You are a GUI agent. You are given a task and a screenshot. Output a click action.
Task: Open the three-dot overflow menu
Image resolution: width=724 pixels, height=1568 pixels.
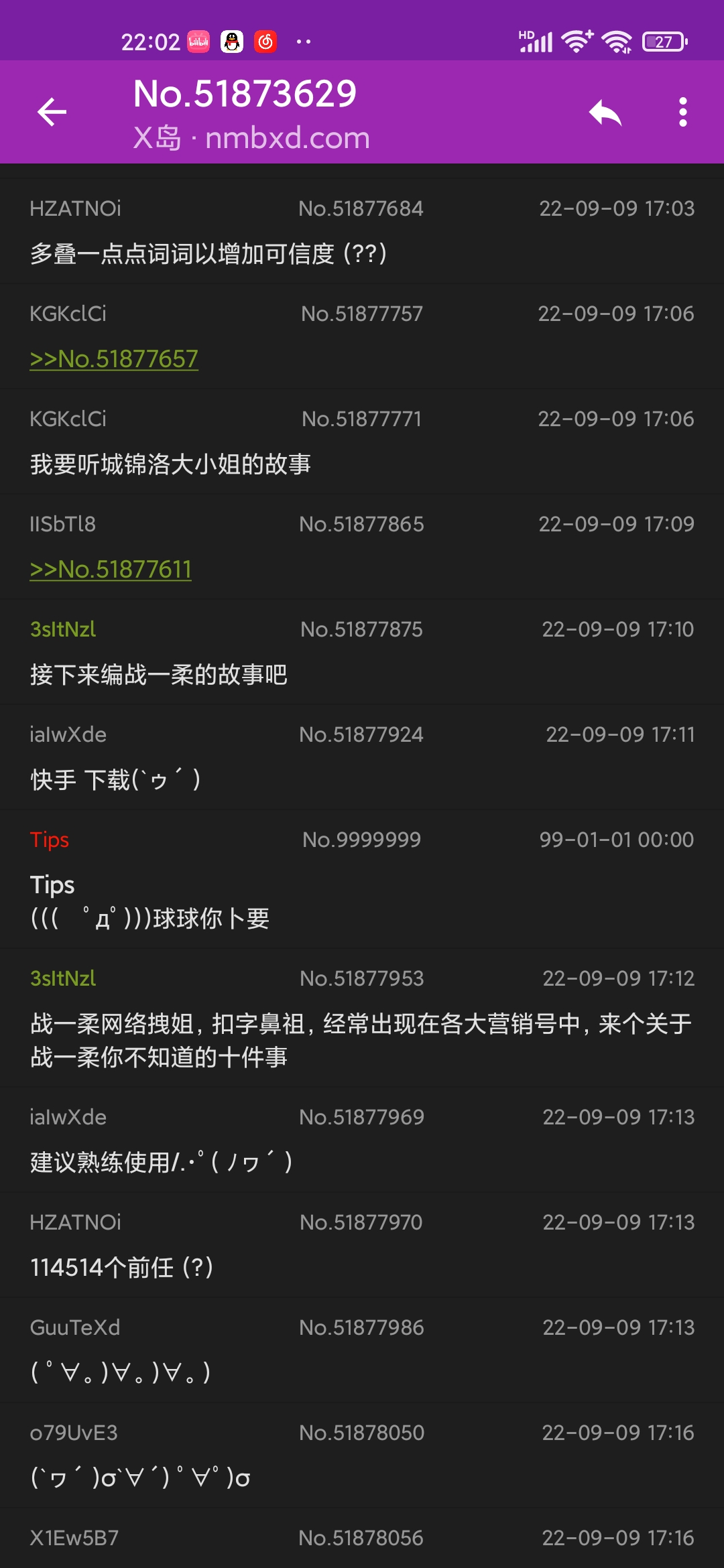point(683,112)
